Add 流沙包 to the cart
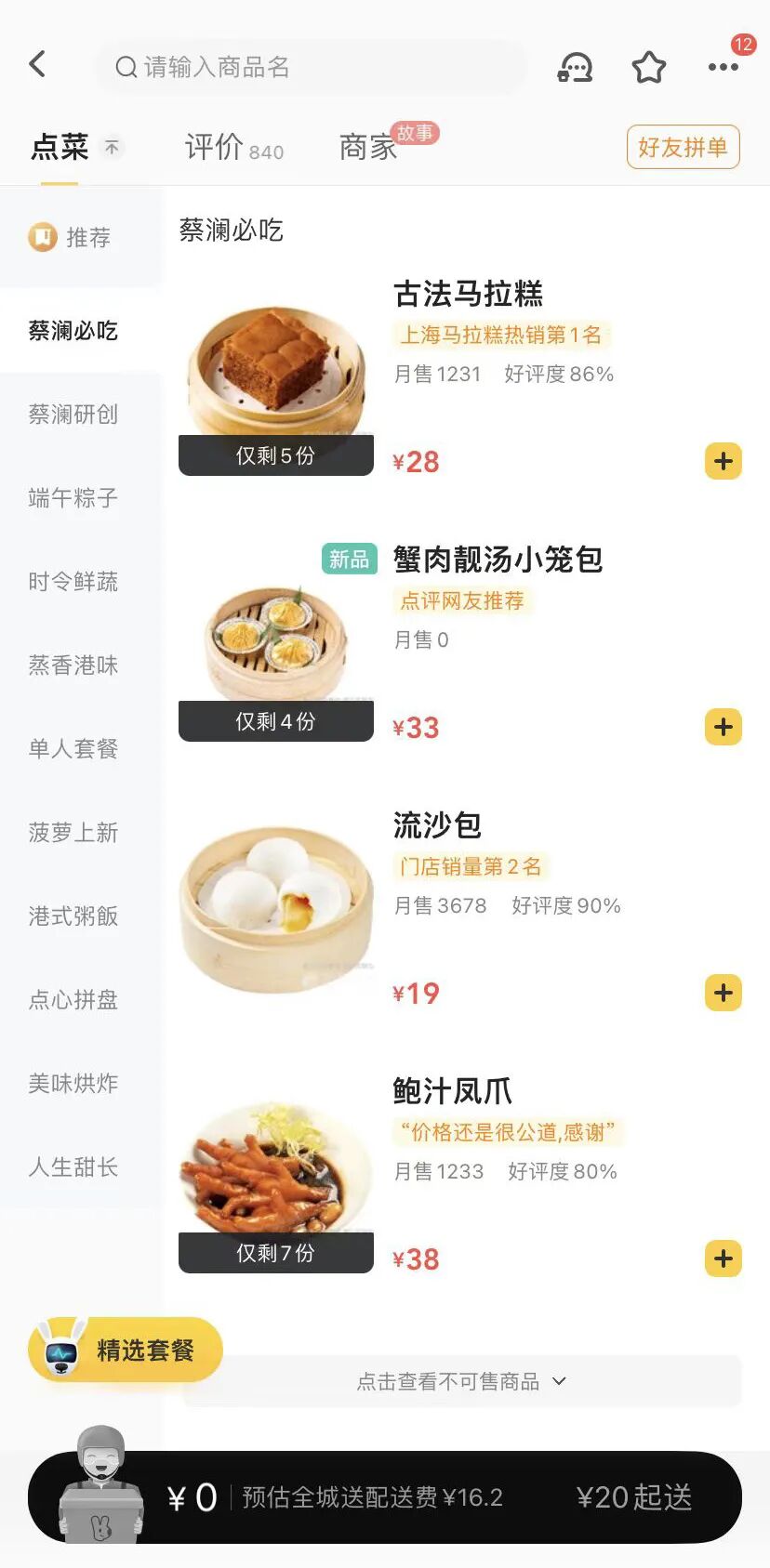 (x=724, y=993)
